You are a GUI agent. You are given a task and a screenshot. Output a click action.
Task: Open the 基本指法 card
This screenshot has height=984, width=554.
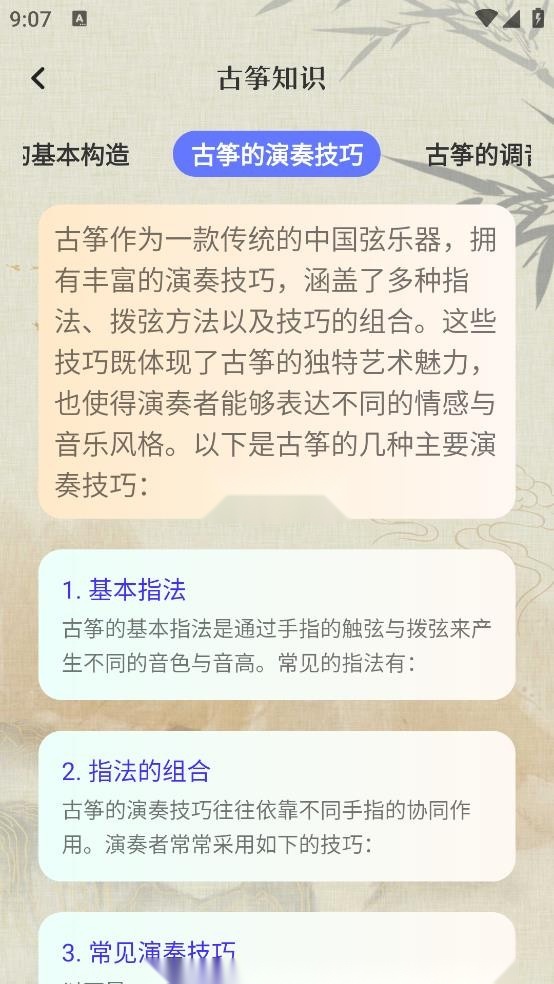pos(277,625)
